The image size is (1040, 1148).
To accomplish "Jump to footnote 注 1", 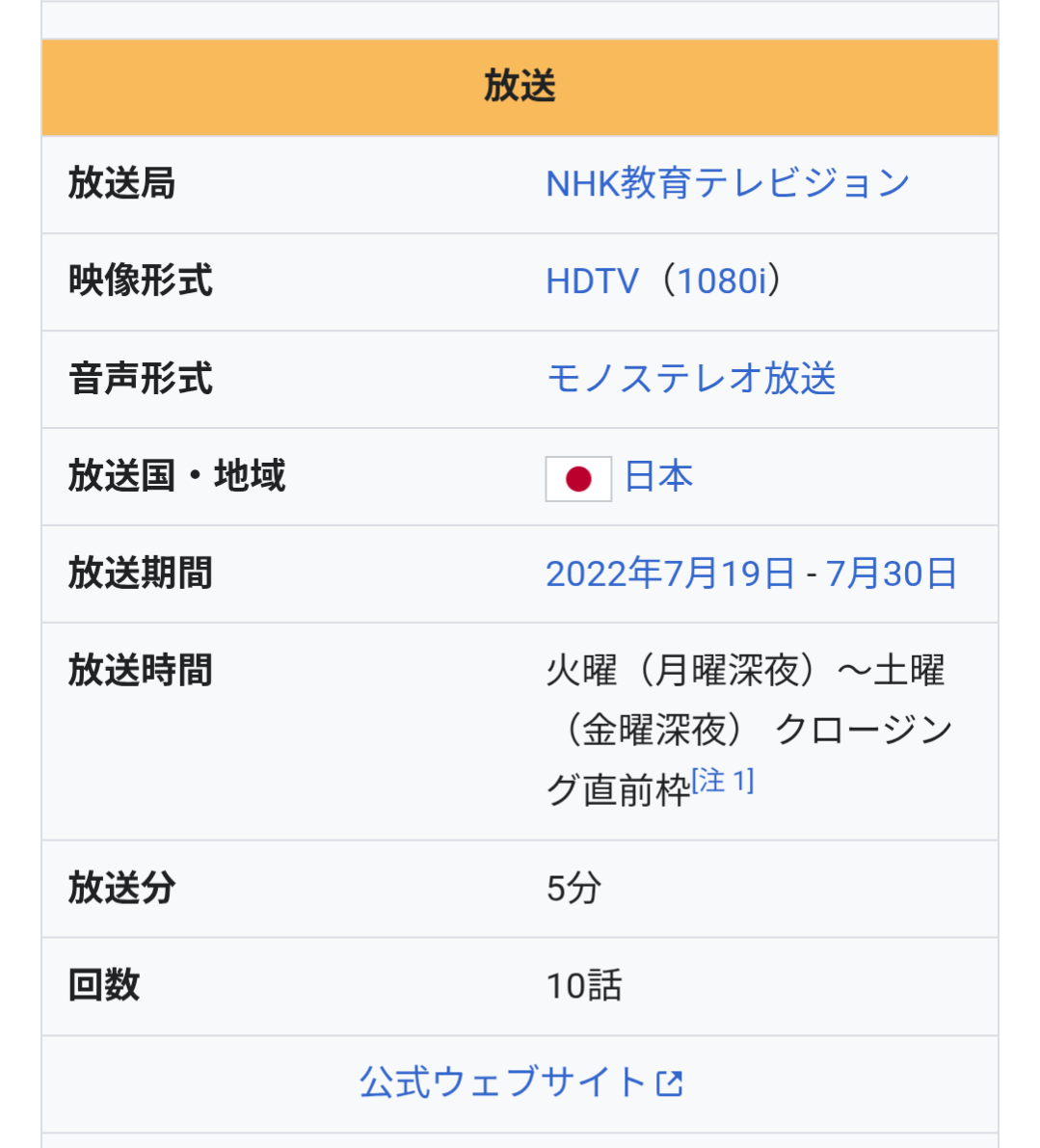I will coord(723,781).
